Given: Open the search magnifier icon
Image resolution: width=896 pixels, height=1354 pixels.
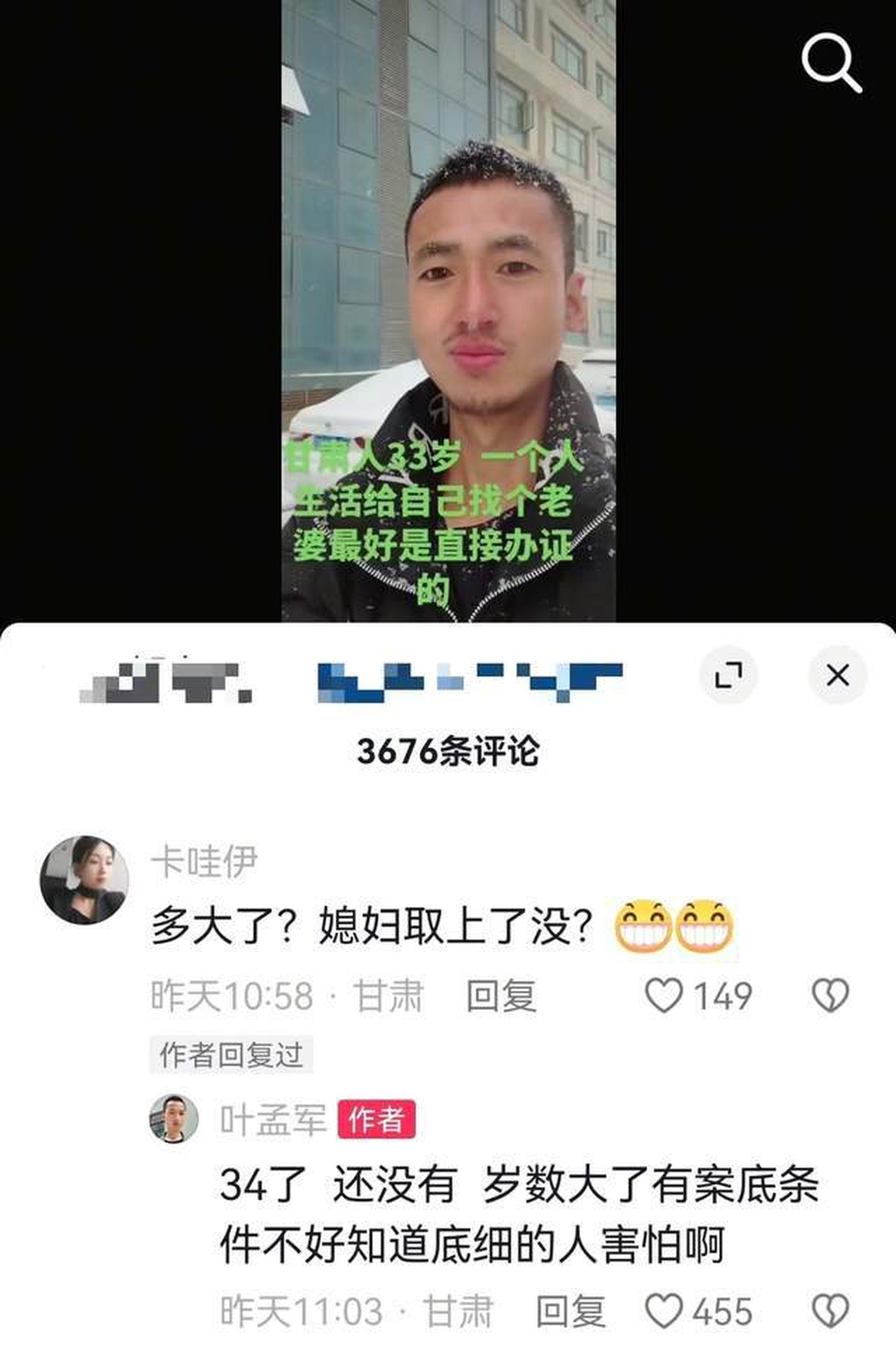Looking at the screenshot, I should 830,62.
